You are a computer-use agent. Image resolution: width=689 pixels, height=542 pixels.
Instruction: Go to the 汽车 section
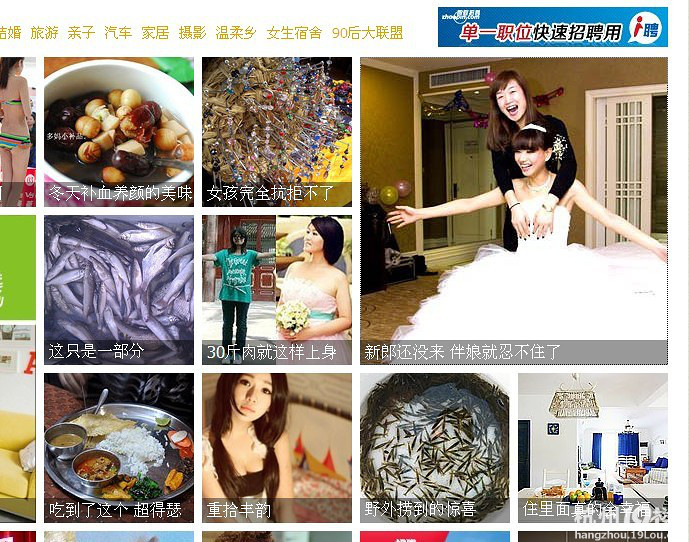coord(118,33)
